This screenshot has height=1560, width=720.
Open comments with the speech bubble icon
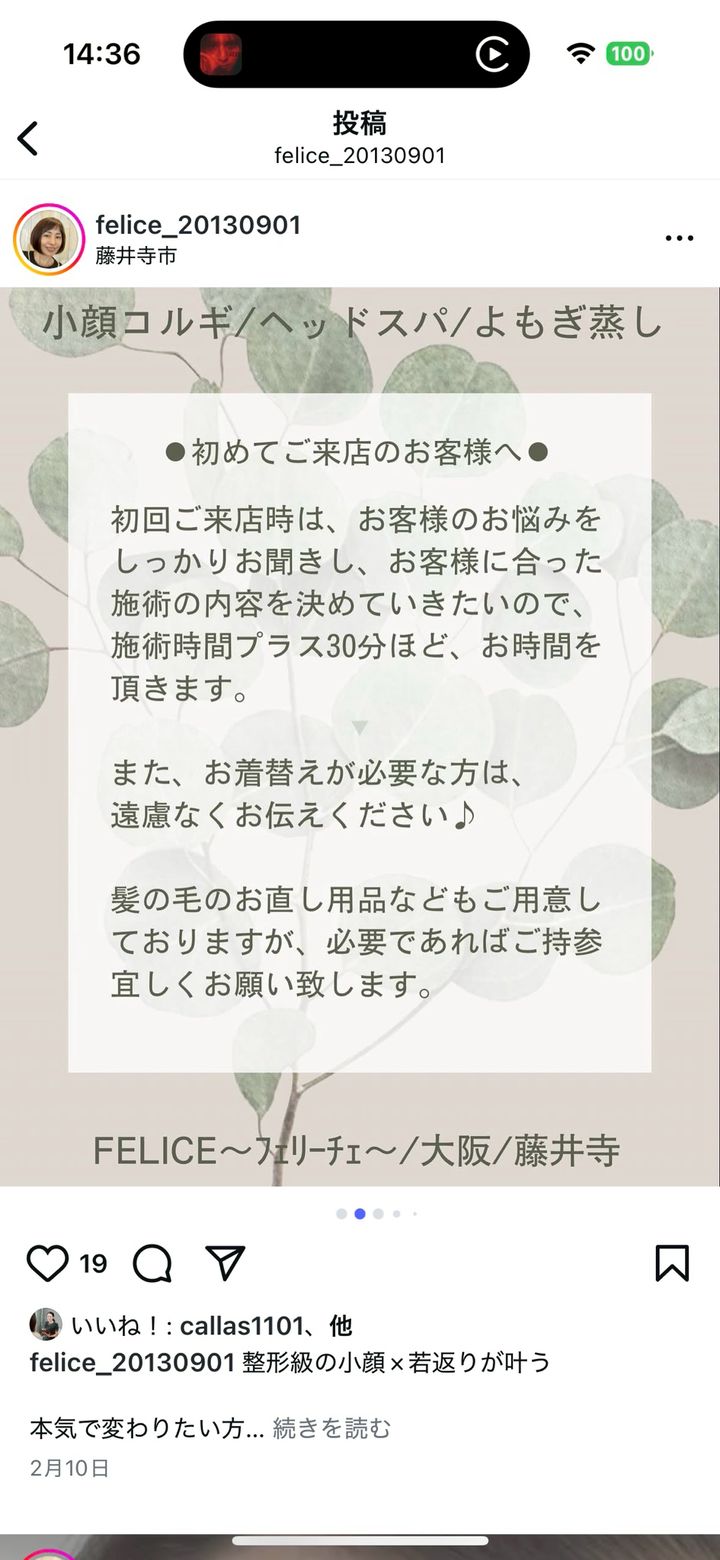click(x=152, y=1263)
